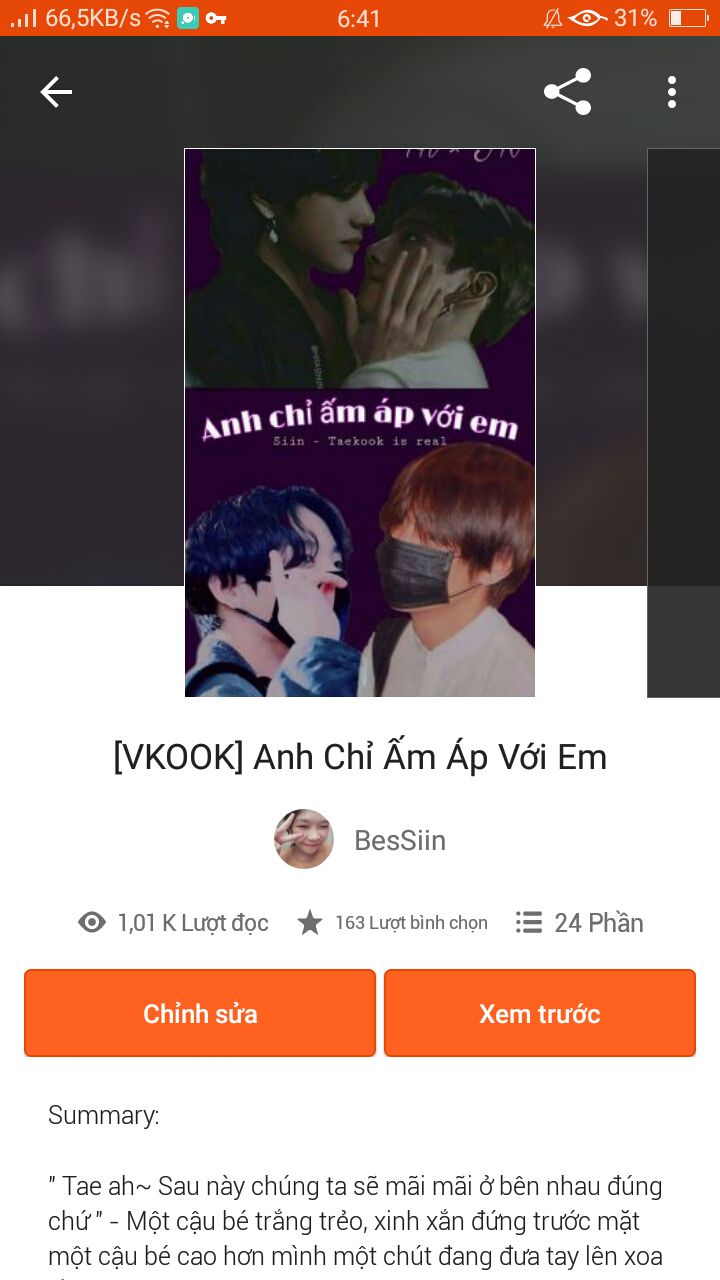Open the 24 Phần chapter list

click(x=580, y=922)
